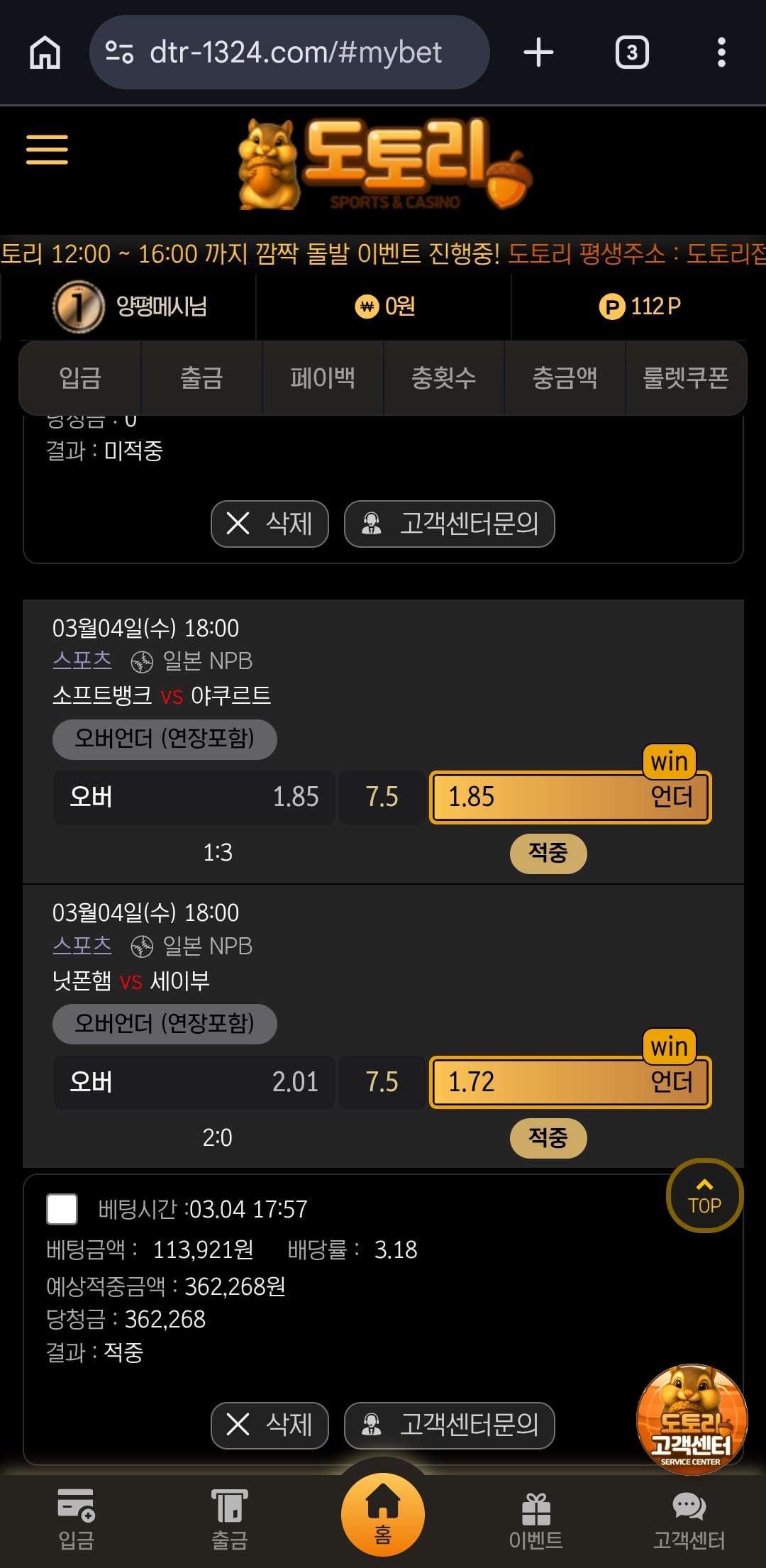Open the browser tab switcher
The height and width of the screenshot is (1568, 766).
(x=631, y=53)
